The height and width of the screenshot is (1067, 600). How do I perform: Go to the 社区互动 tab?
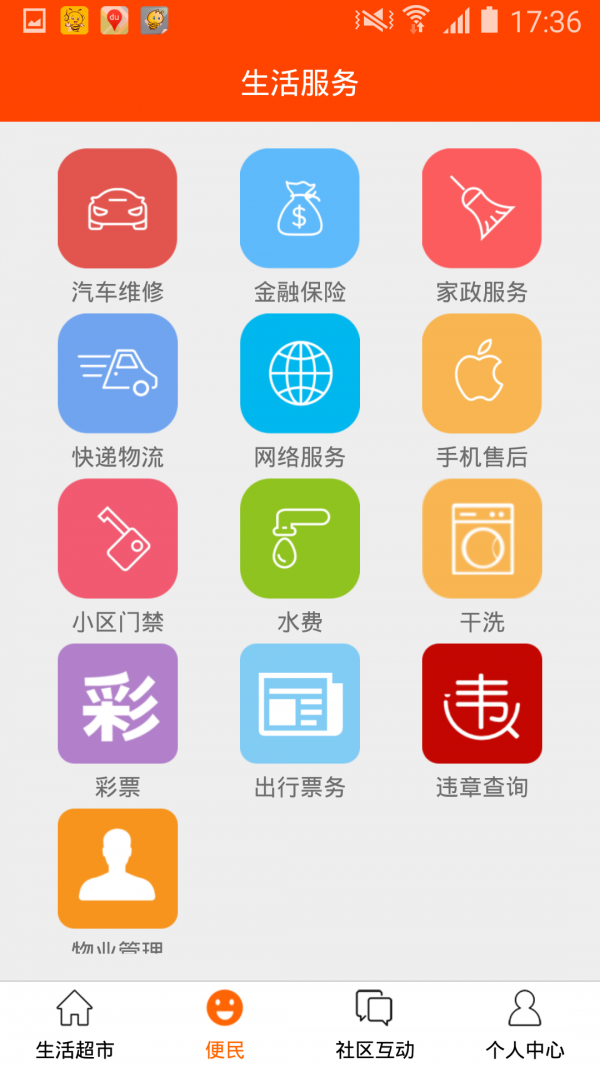coord(375,1024)
